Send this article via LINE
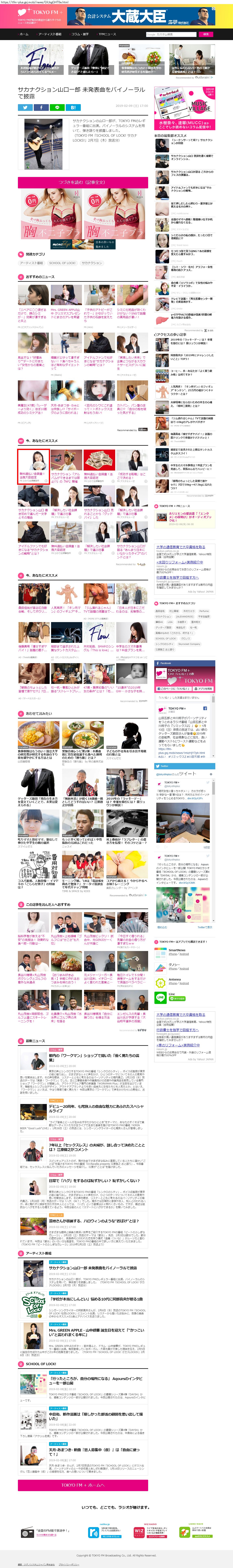 pos(57,107)
